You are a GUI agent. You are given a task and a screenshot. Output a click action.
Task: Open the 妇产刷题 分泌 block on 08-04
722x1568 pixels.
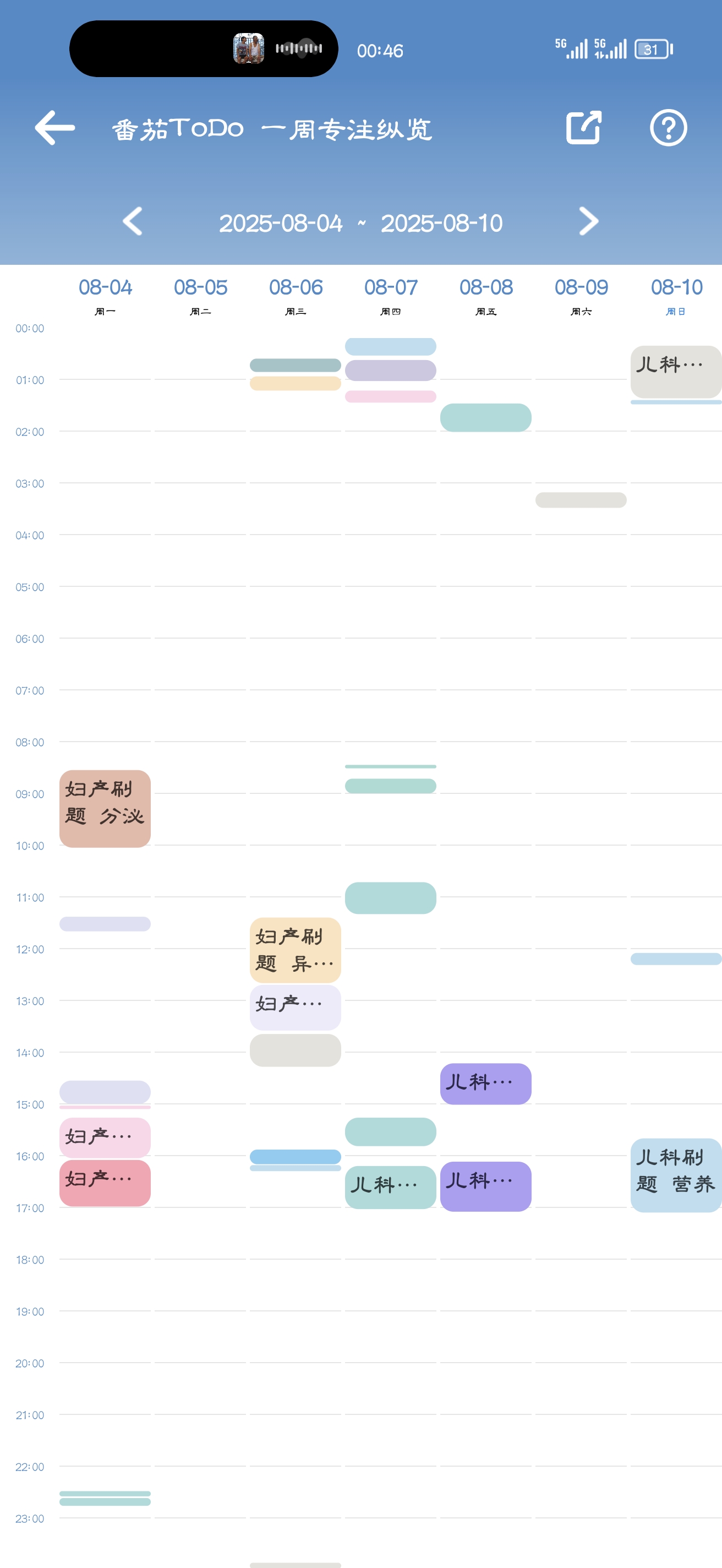105,808
